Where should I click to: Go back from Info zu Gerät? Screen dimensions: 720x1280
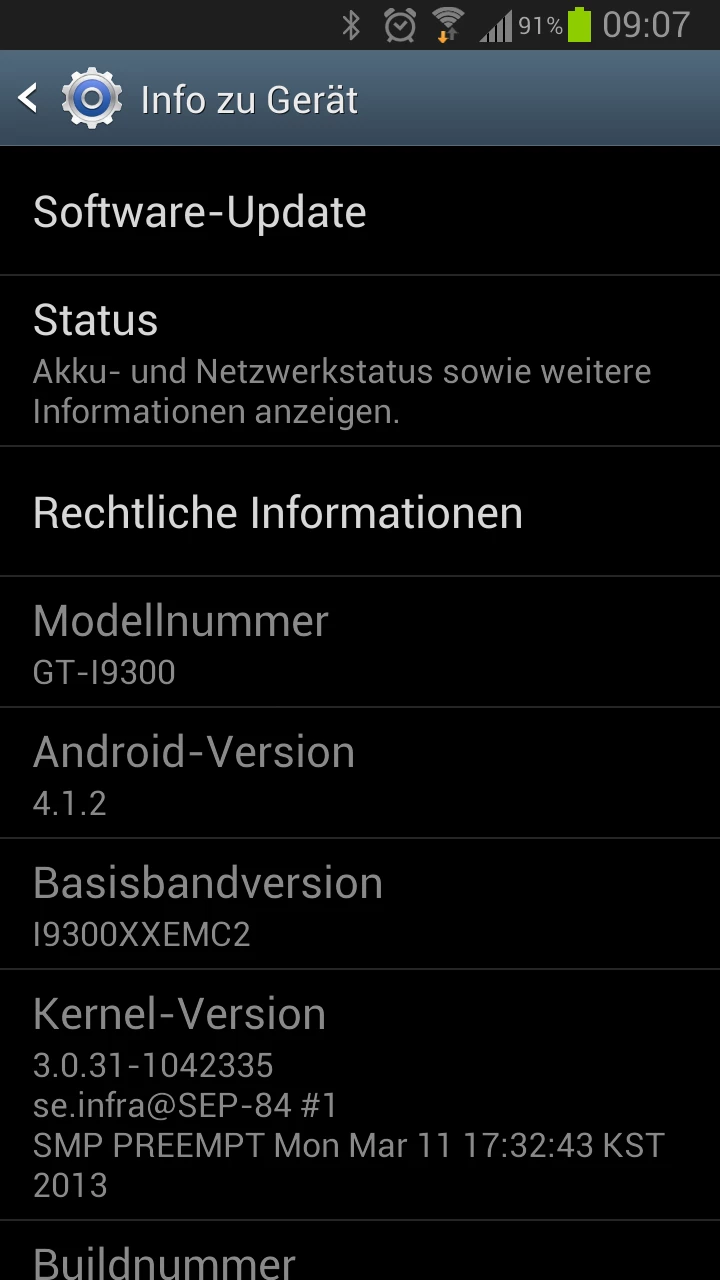(30, 99)
